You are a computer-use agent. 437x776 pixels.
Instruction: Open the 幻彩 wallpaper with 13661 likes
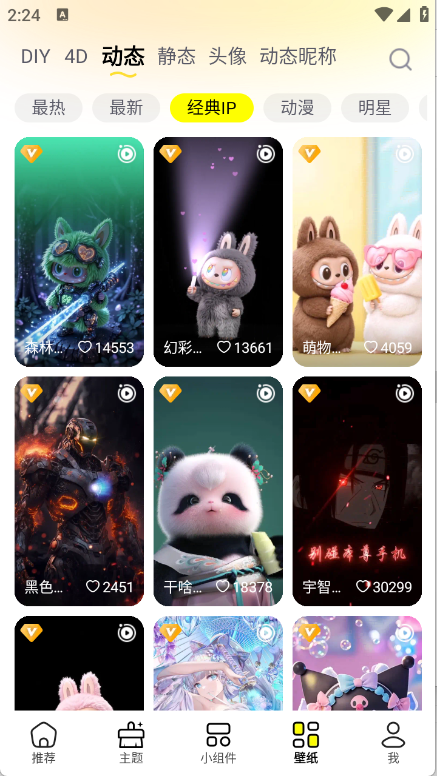(x=218, y=252)
